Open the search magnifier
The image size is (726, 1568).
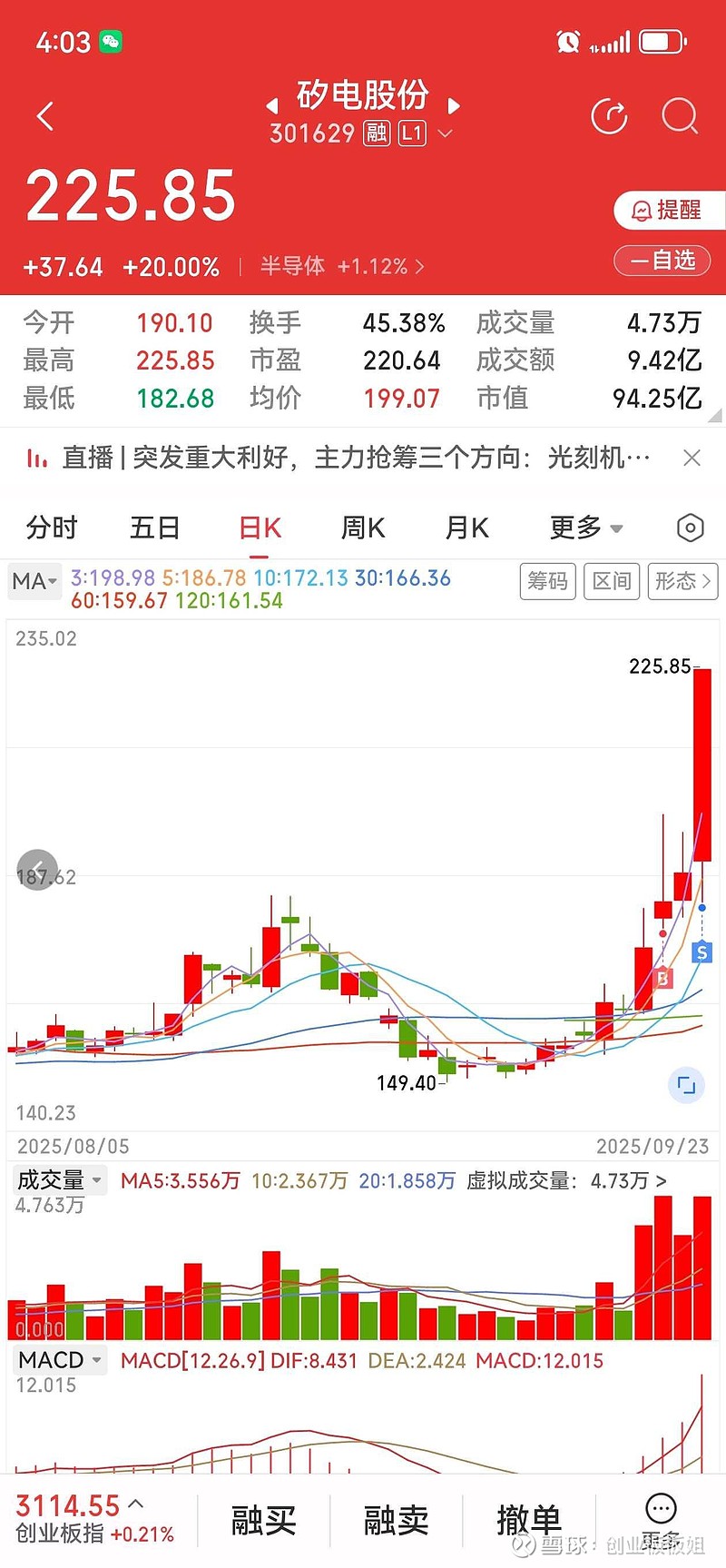[x=680, y=116]
